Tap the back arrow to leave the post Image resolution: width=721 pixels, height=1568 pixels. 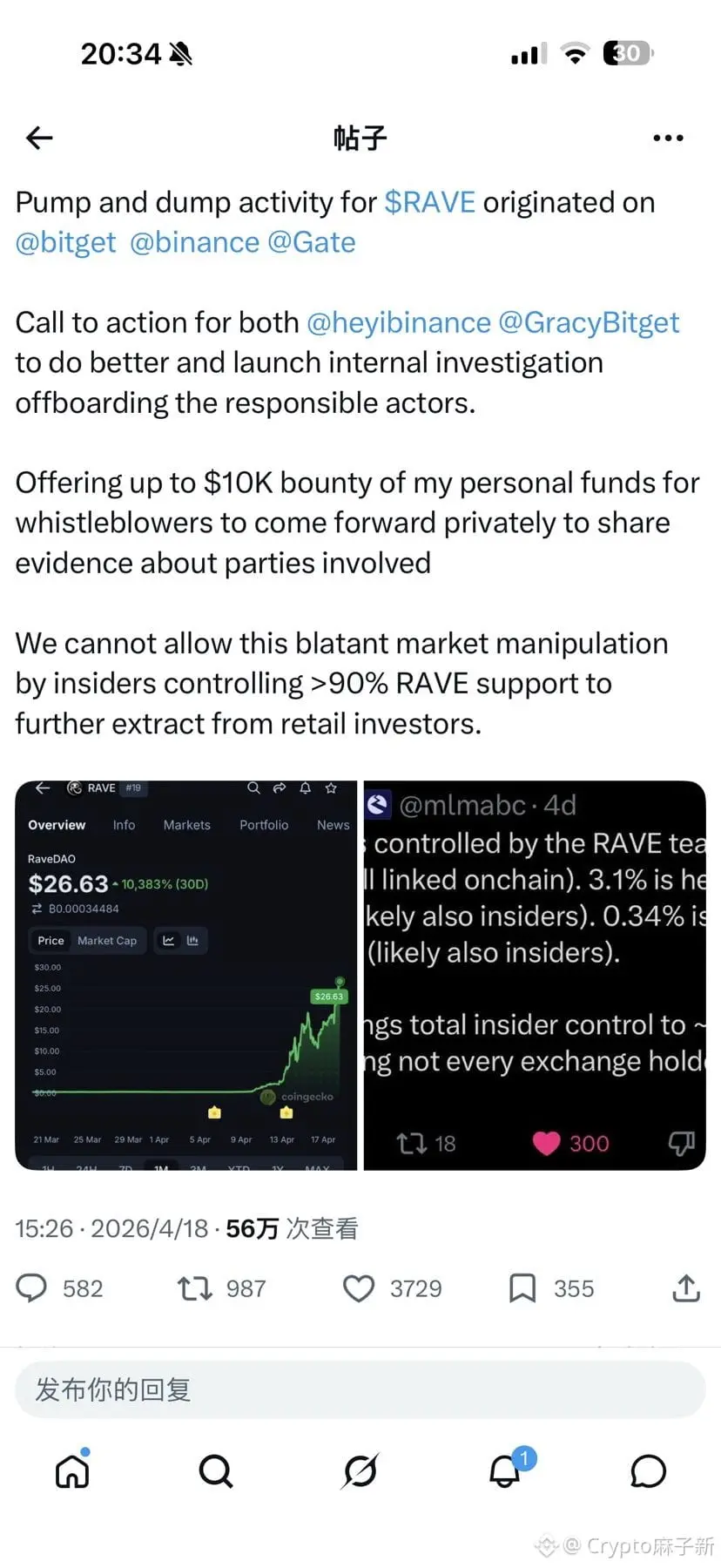click(37, 137)
